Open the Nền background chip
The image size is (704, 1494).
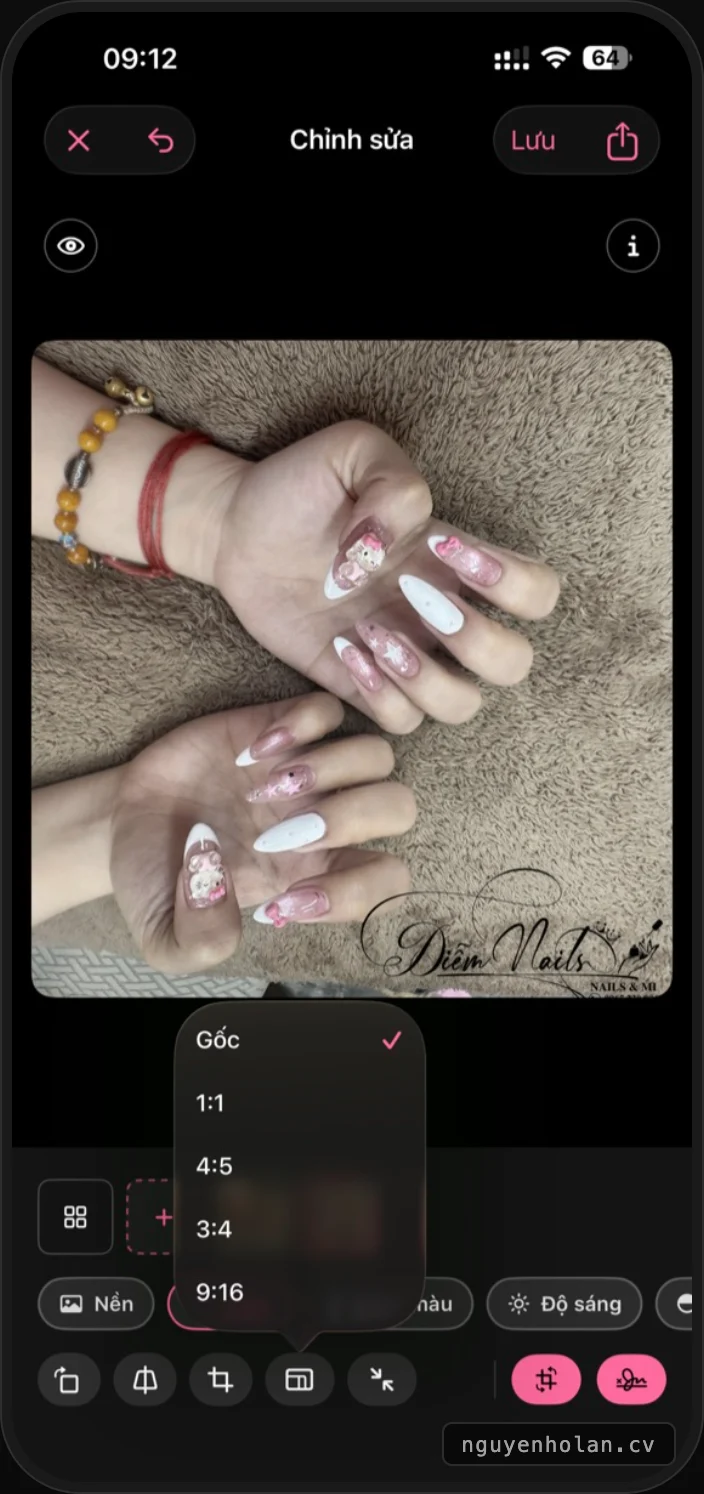(x=96, y=1304)
